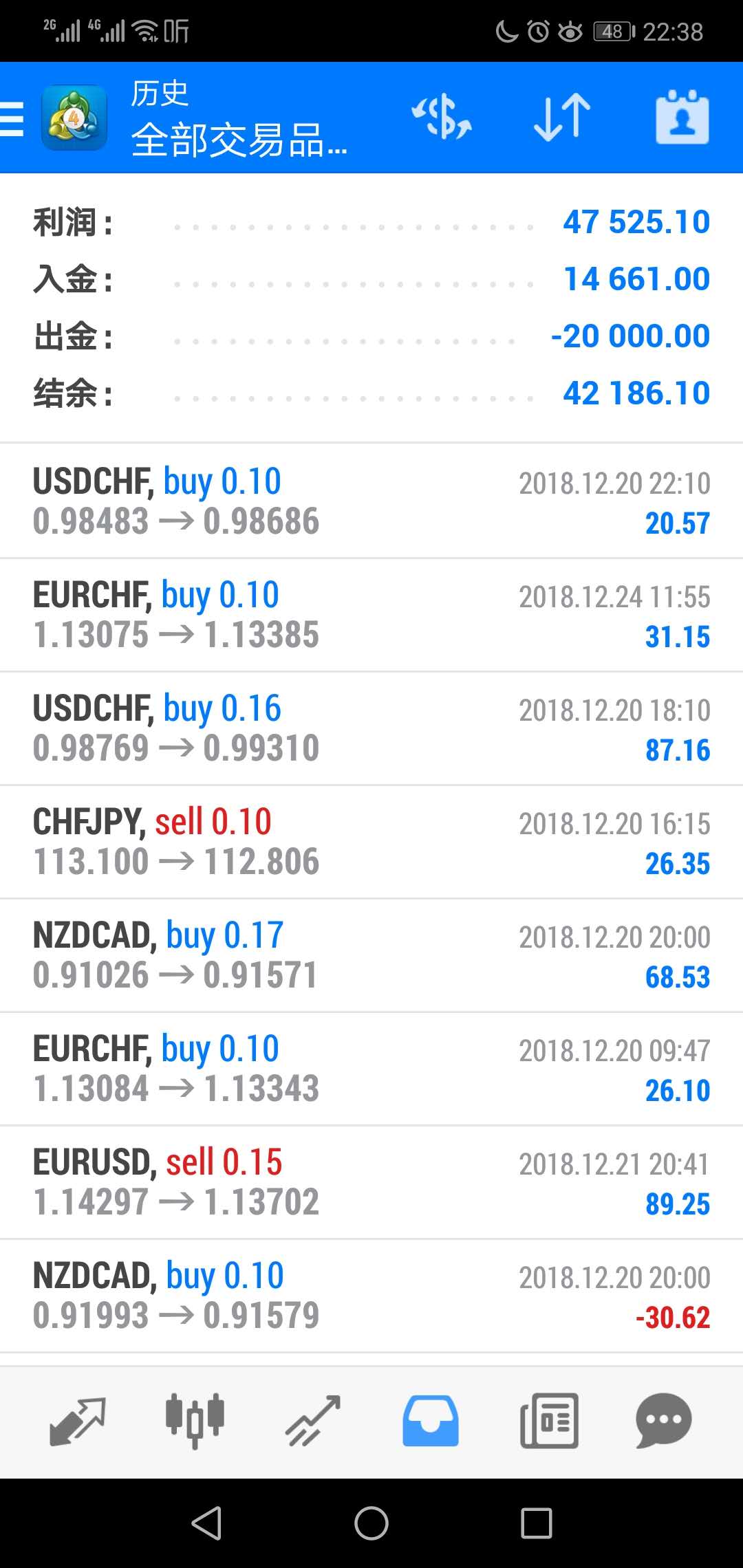Viewport: 743px width, 1568px height.
Task: Open the hamburger drawer menu
Action: click(x=12, y=118)
